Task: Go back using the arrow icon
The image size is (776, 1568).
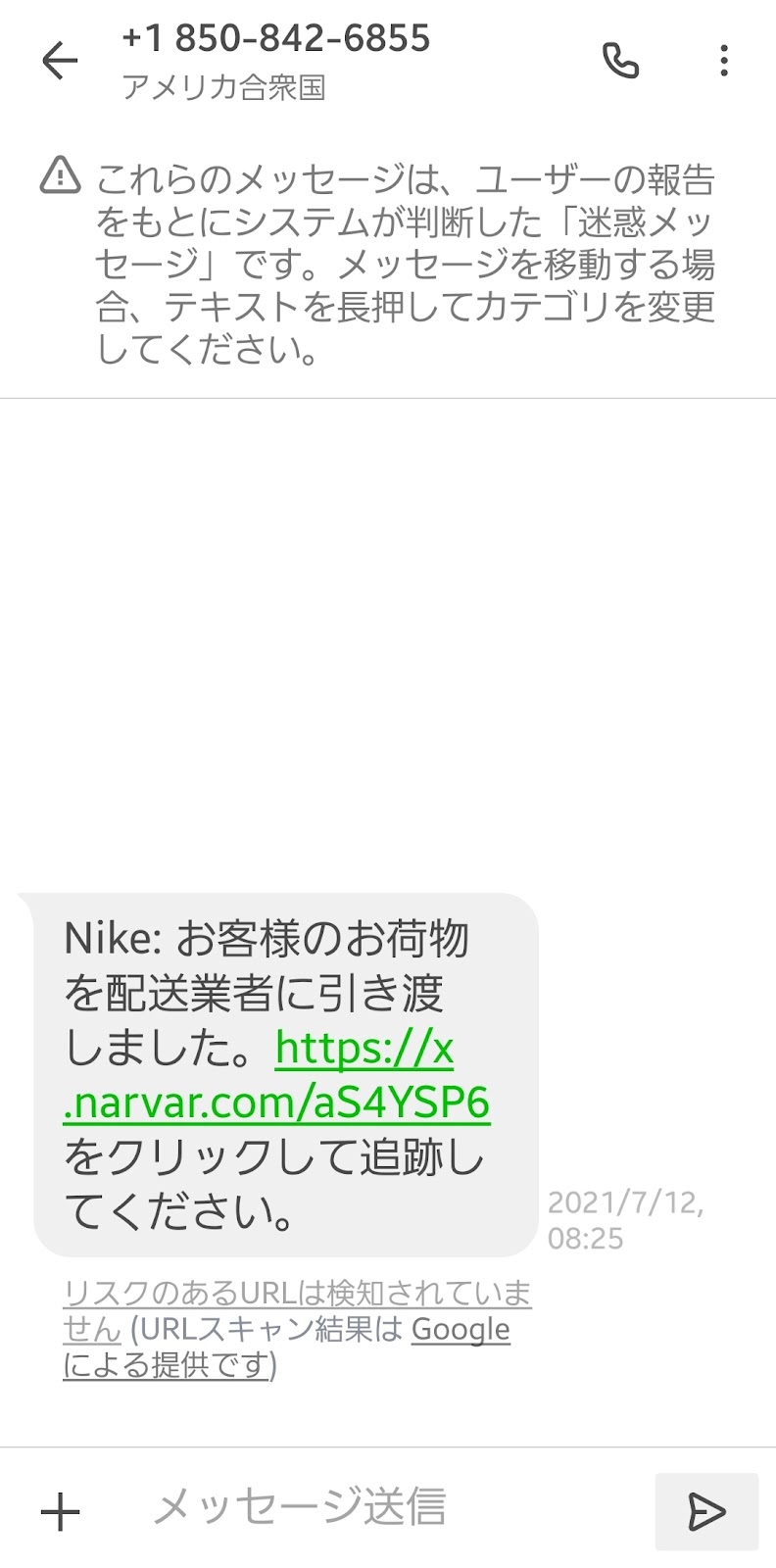Action: (60, 61)
